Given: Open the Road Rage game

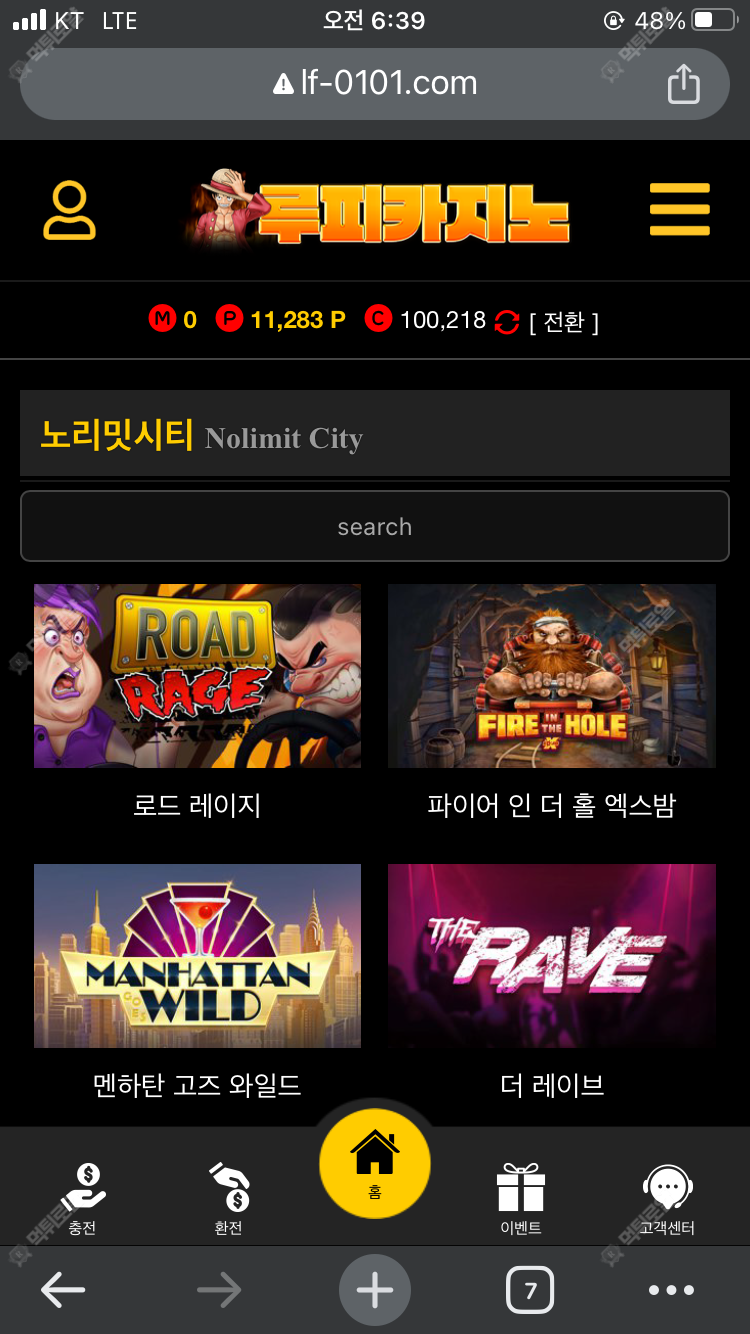Looking at the screenshot, I should click(197, 676).
